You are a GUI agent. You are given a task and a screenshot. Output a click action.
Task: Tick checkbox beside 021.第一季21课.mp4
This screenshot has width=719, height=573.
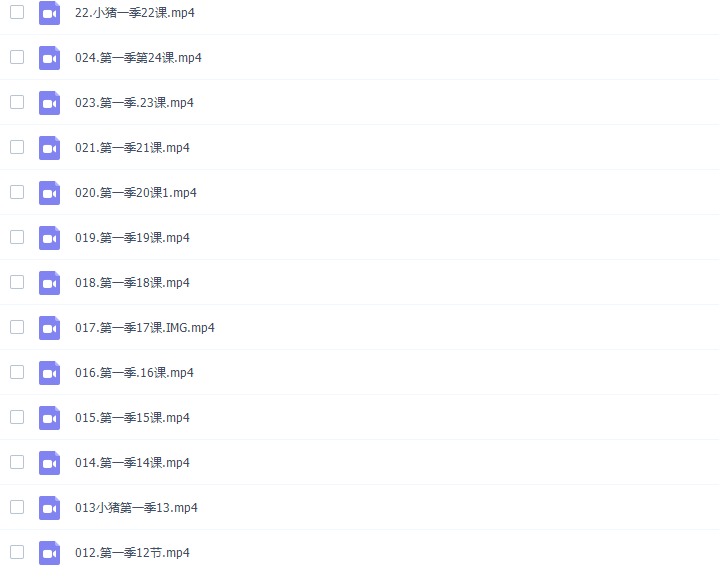point(17,147)
